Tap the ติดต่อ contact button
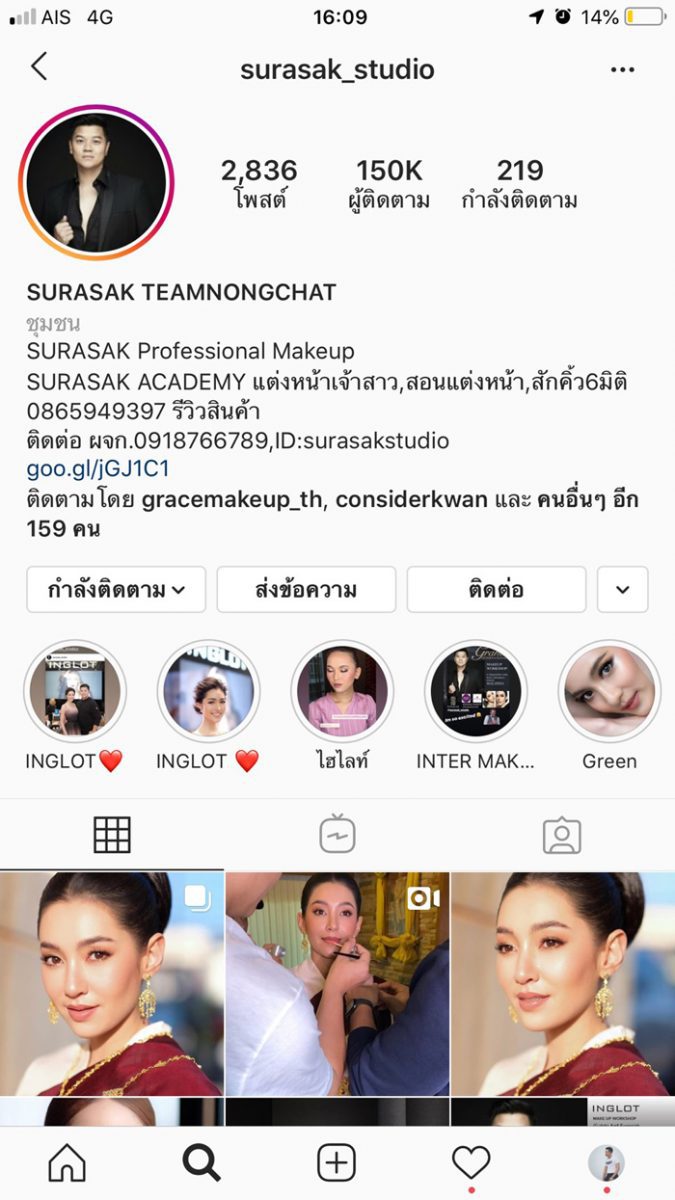675x1200 pixels. point(496,589)
